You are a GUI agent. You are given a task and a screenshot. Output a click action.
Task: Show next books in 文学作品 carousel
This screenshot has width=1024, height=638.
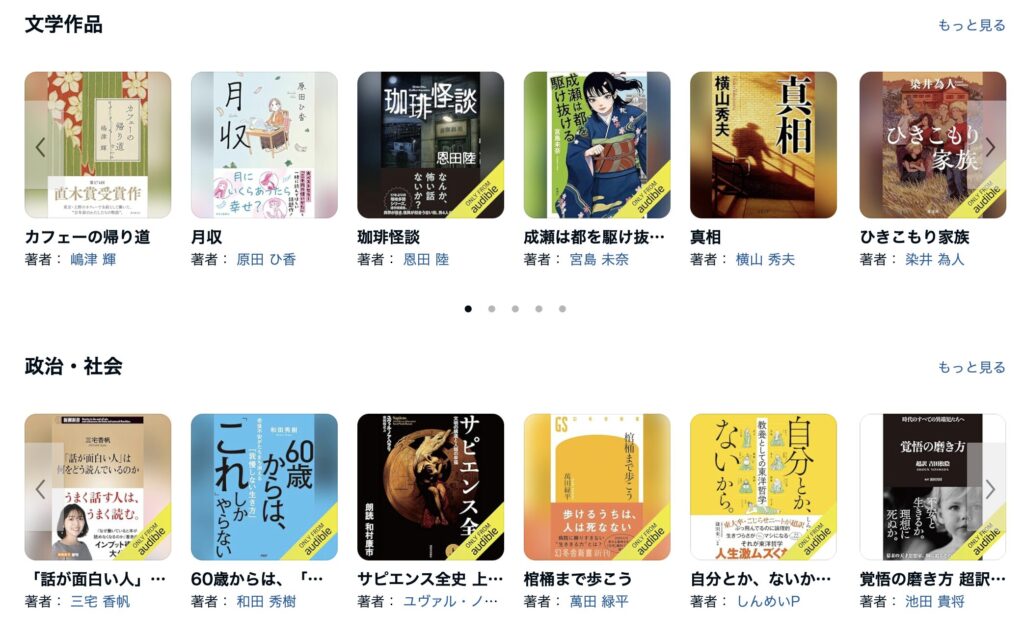point(990,147)
